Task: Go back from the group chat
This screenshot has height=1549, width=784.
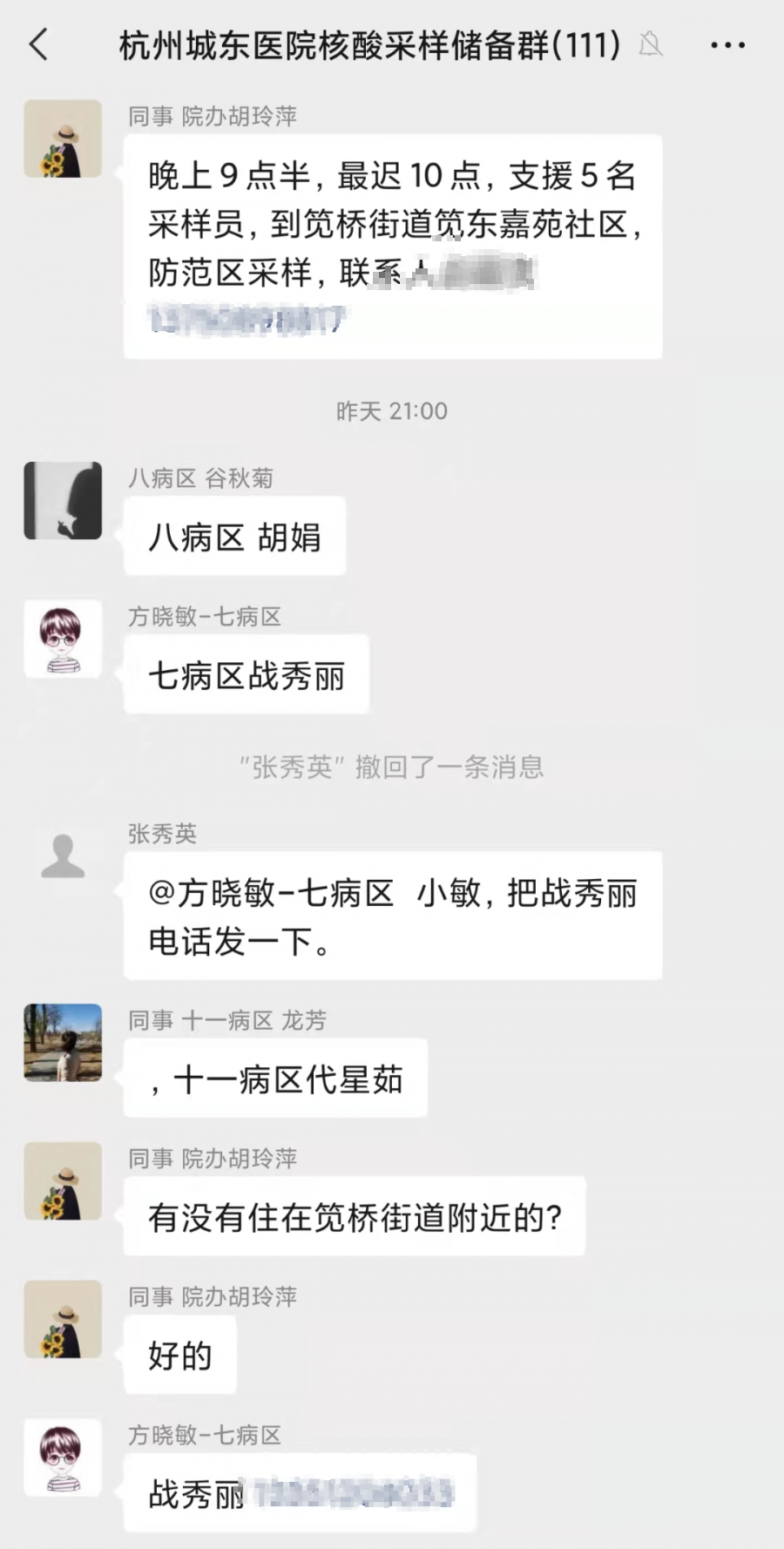Action: click(x=39, y=44)
